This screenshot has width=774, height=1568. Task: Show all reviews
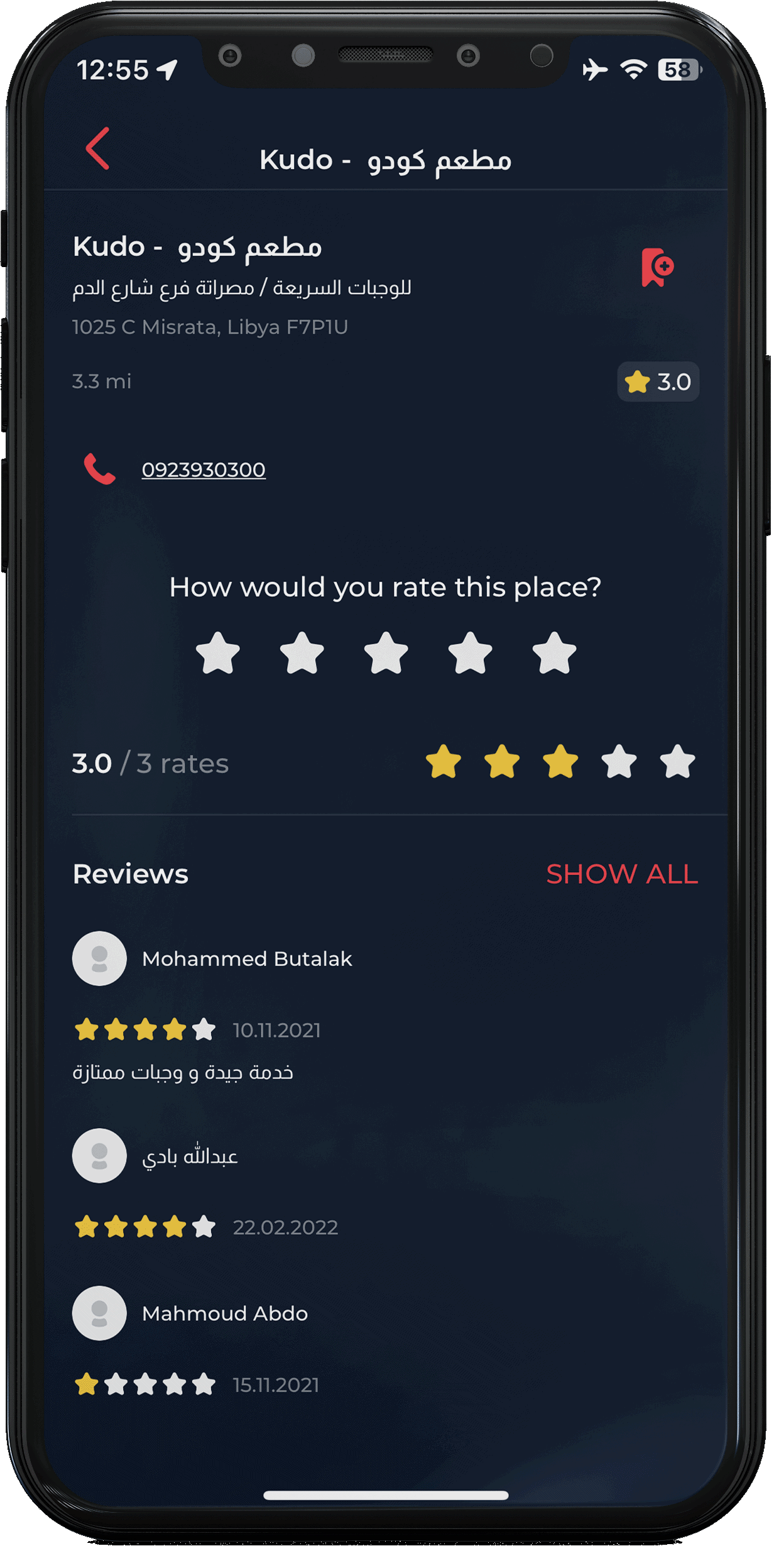point(621,874)
